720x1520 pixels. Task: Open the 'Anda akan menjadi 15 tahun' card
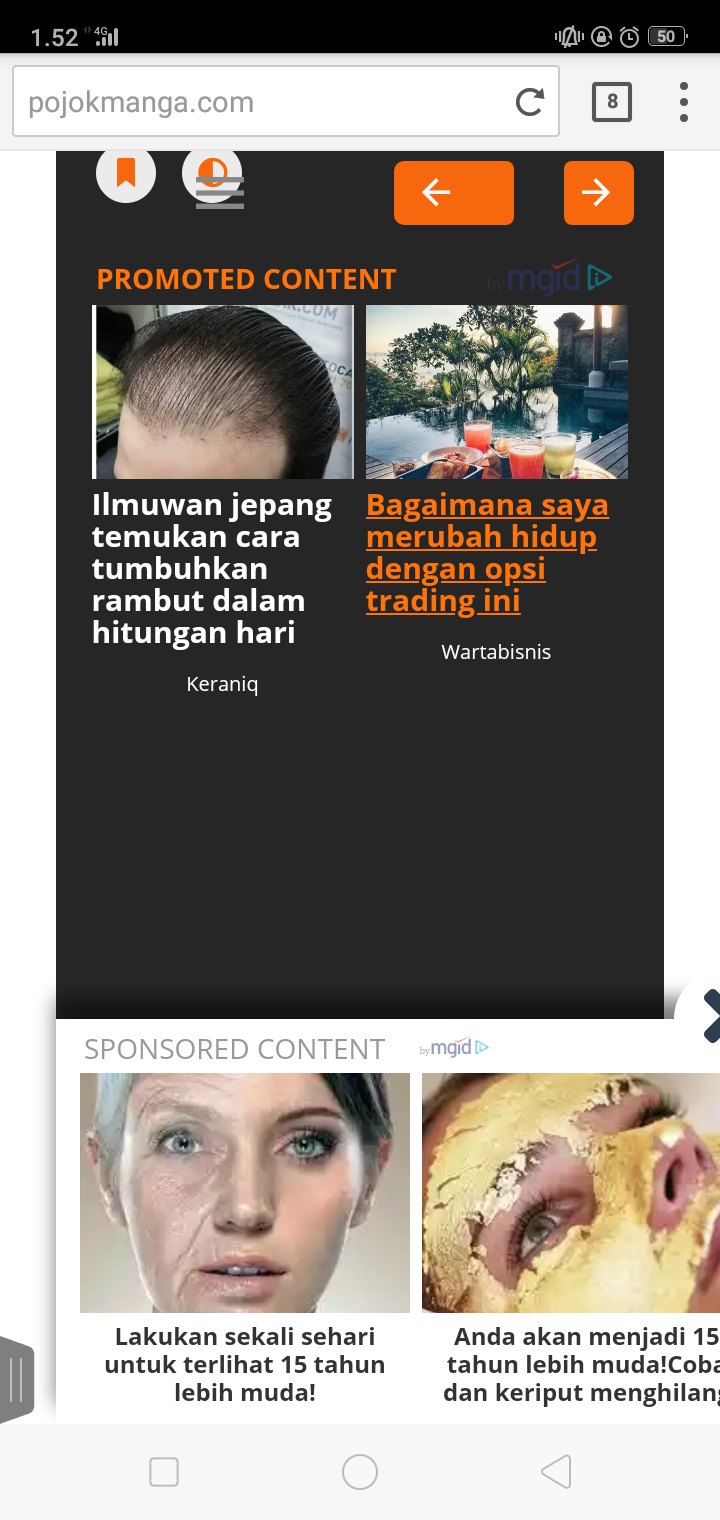tap(571, 1240)
